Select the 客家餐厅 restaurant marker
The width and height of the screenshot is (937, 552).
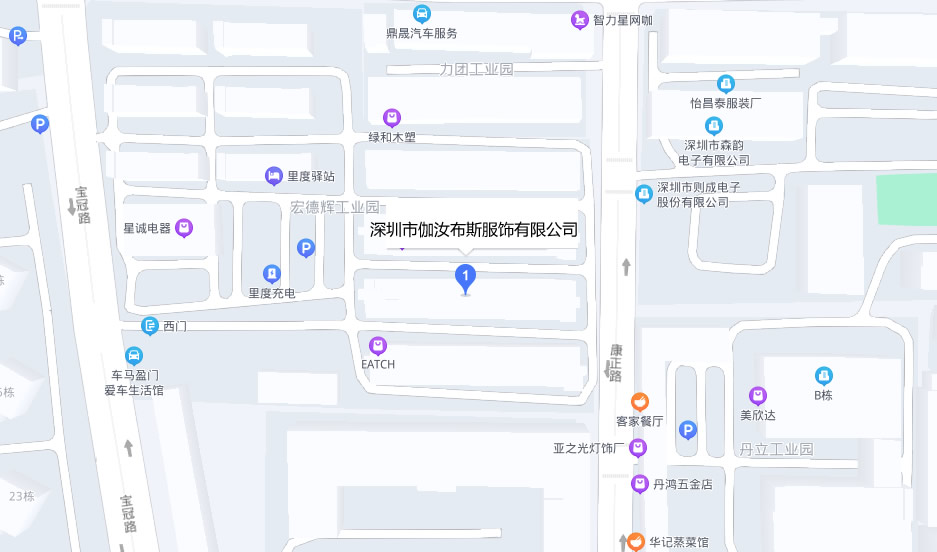coord(640,402)
